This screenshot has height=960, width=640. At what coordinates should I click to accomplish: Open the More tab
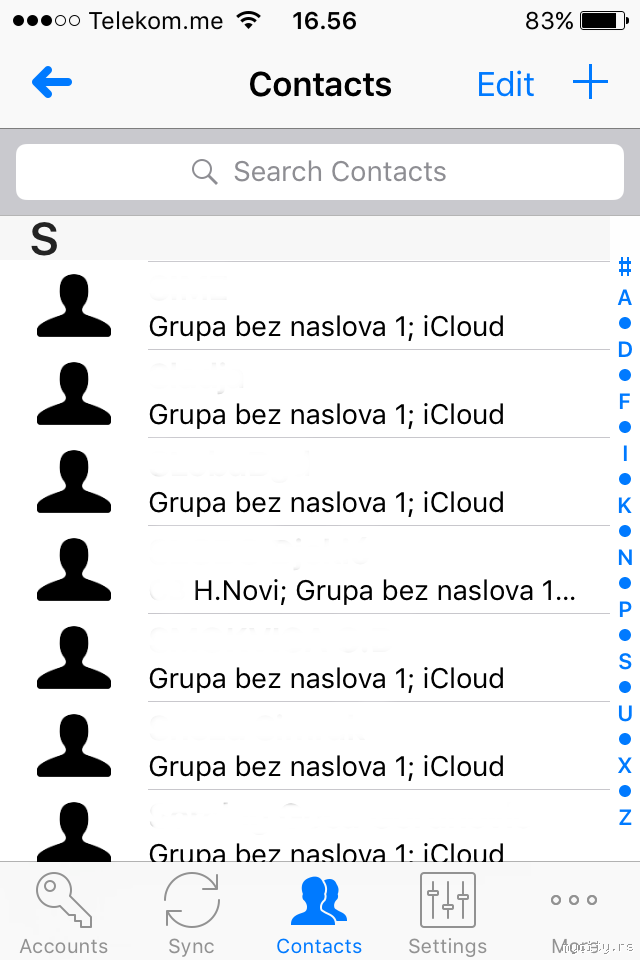(x=575, y=910)
